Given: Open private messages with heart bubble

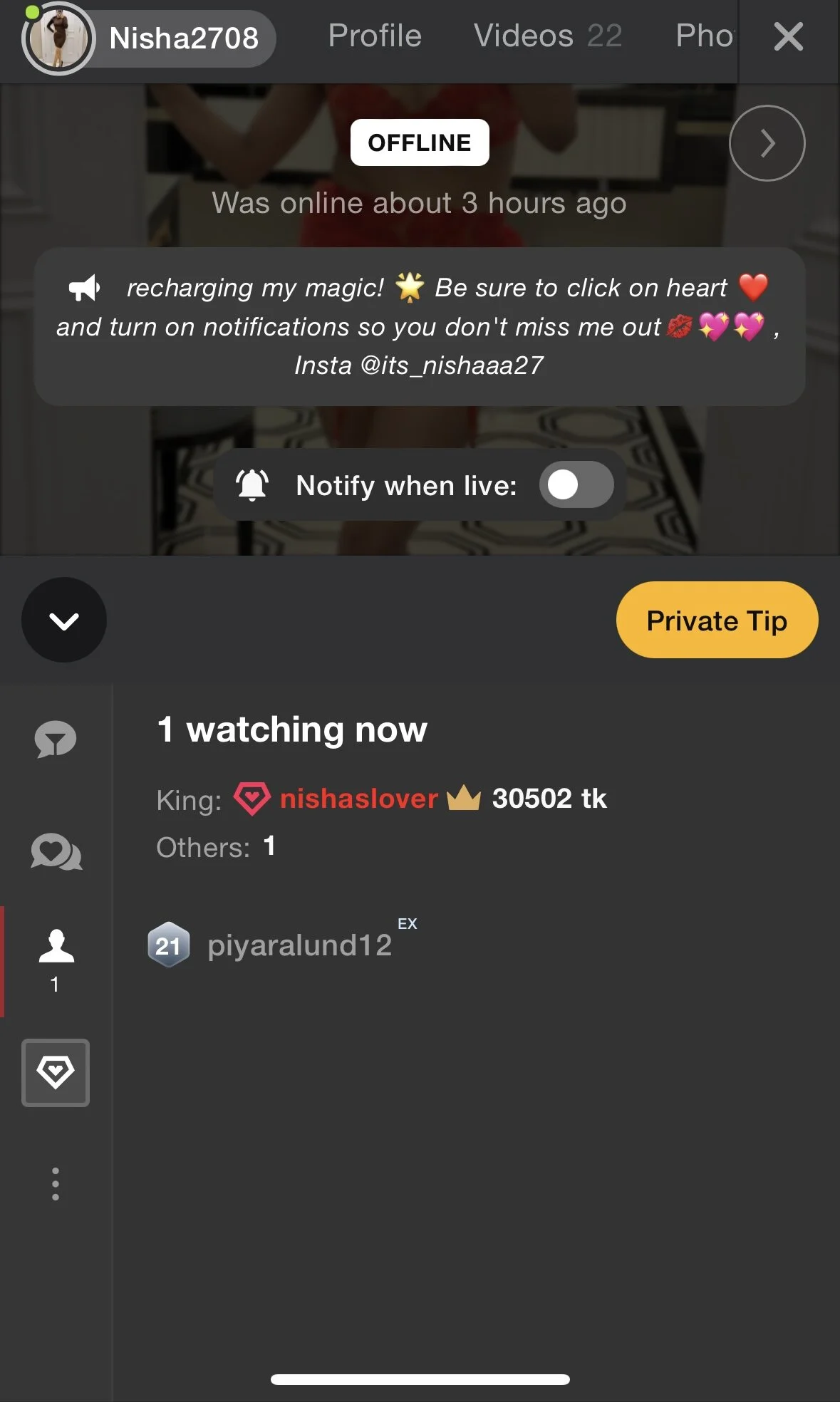Looking at the screenshot, I should coord(56,852).
